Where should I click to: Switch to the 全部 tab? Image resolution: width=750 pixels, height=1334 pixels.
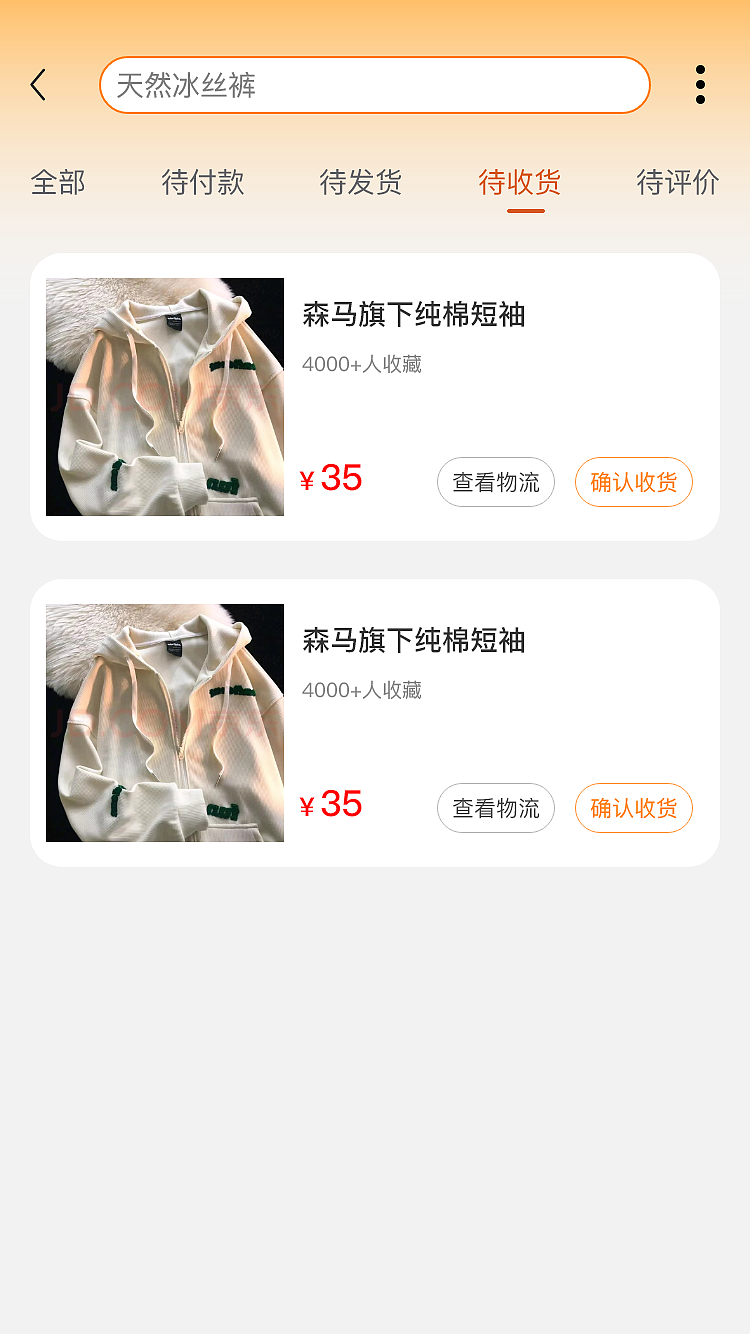(x=58, y=183)
